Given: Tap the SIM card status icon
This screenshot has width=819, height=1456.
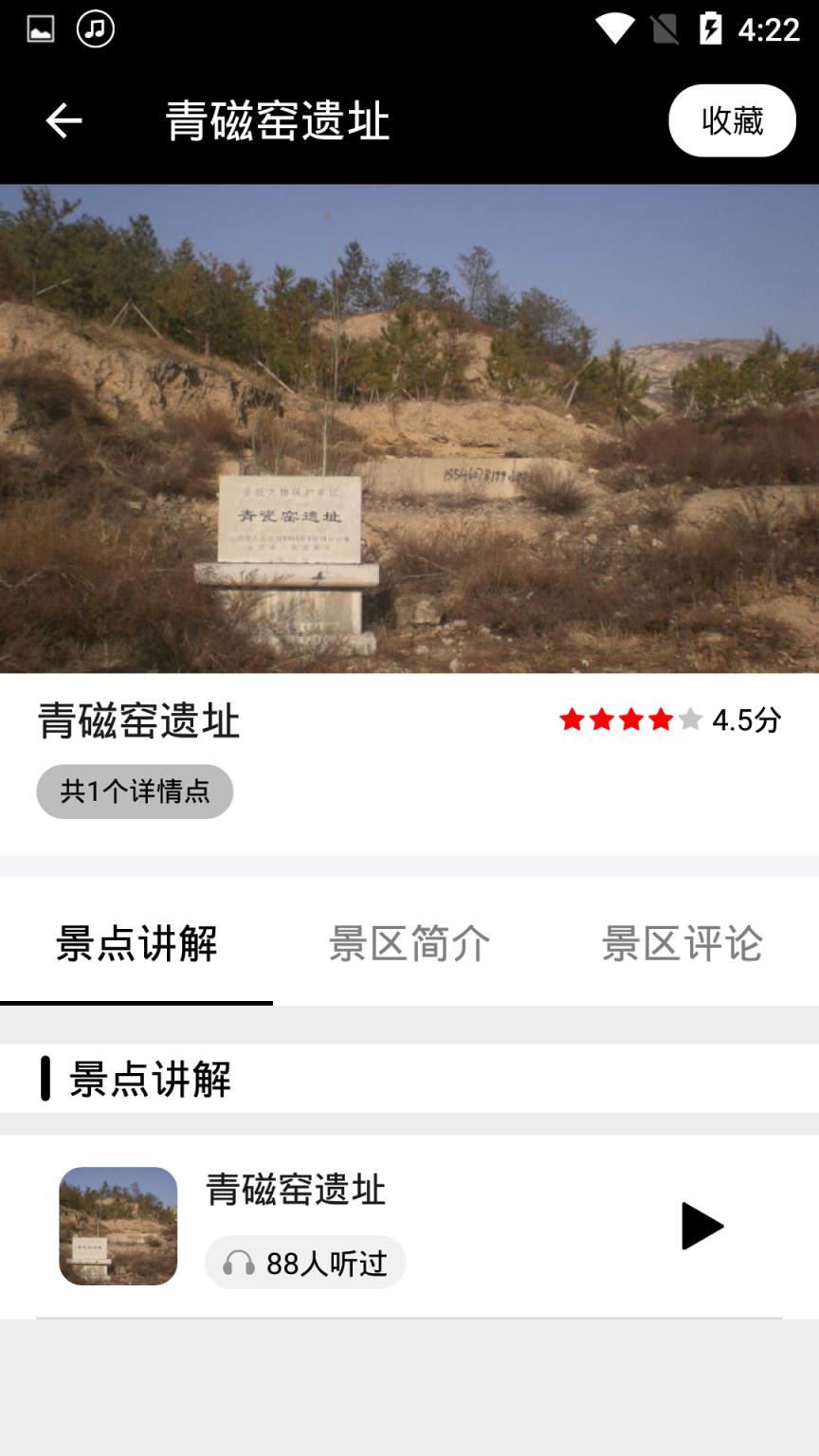Looking at the screenshot, I should (x=665, y=28).
